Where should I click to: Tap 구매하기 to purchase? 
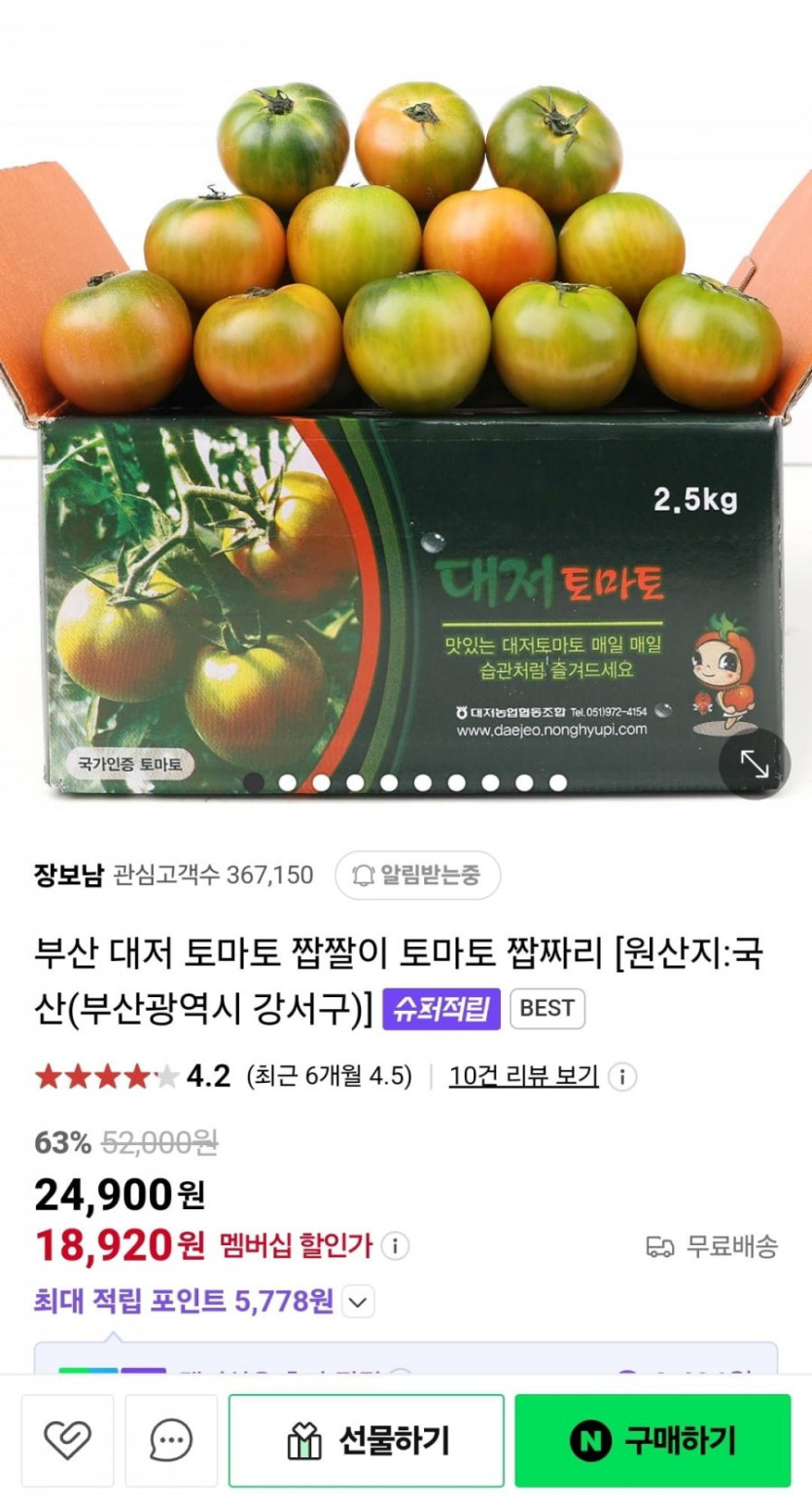click(653, 1440)
